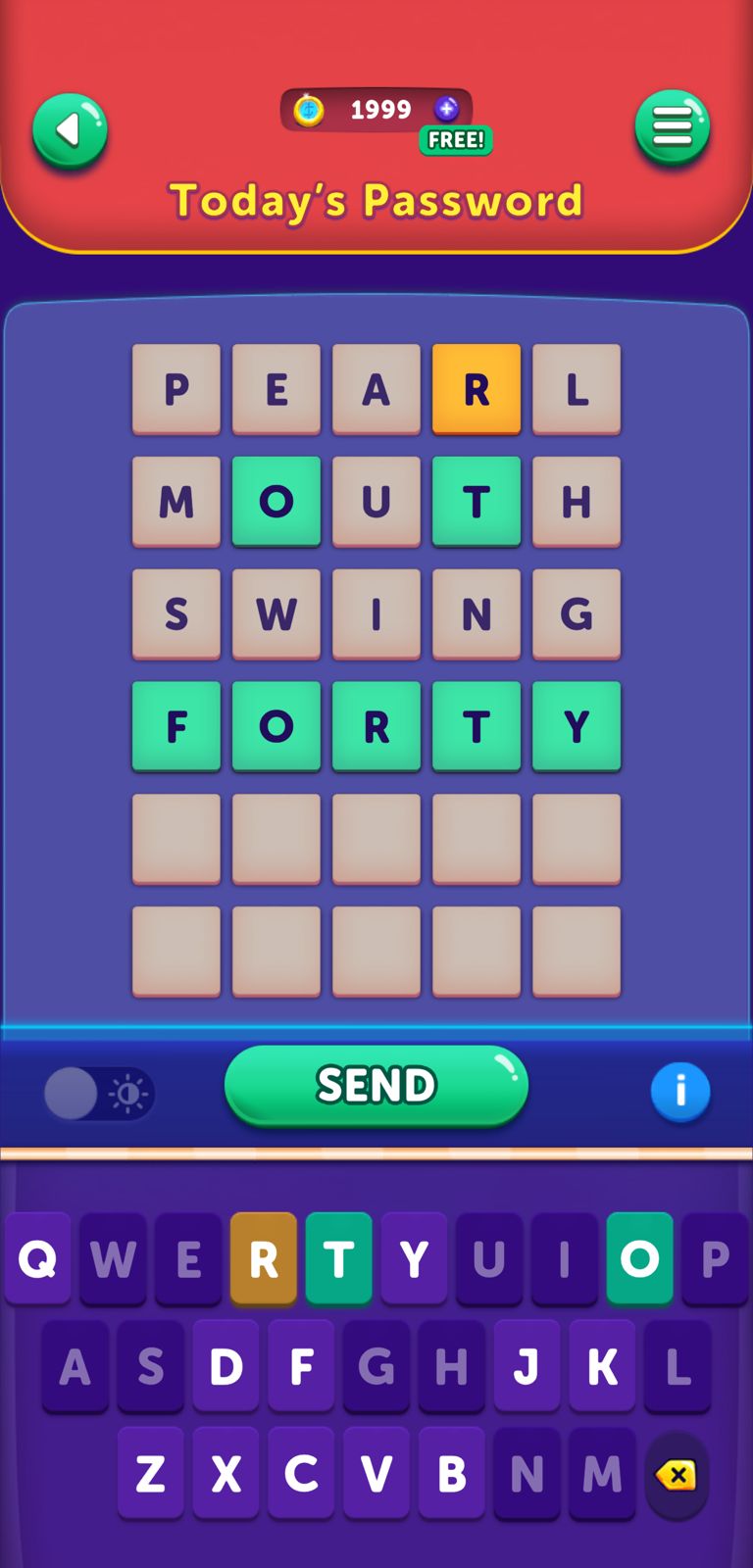Choose the letter J key
Viewport: 753px width, 1568px height.
click(x=527, y=1365)
